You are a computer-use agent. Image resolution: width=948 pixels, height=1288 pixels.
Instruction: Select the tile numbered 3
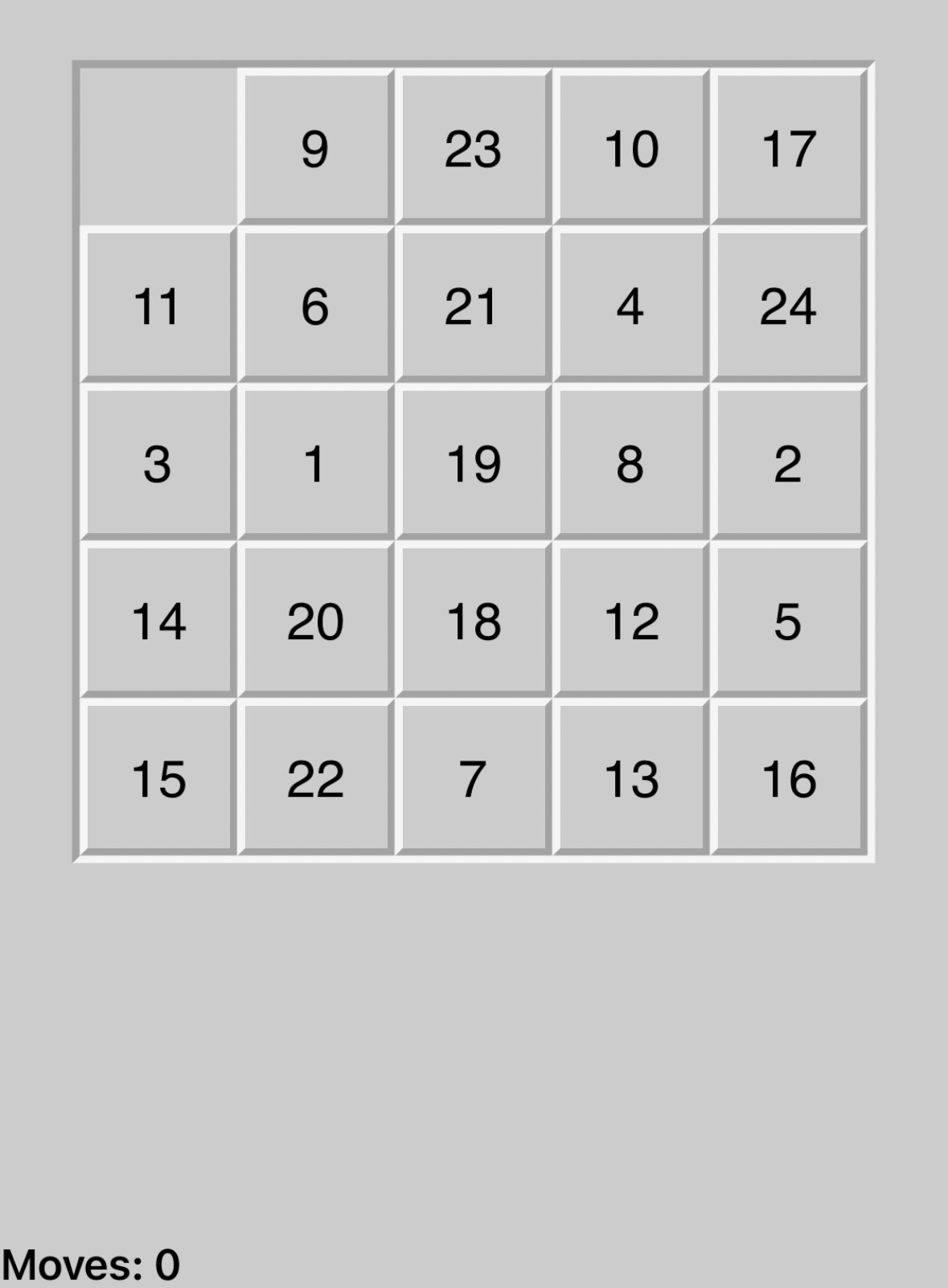point(158,462)
